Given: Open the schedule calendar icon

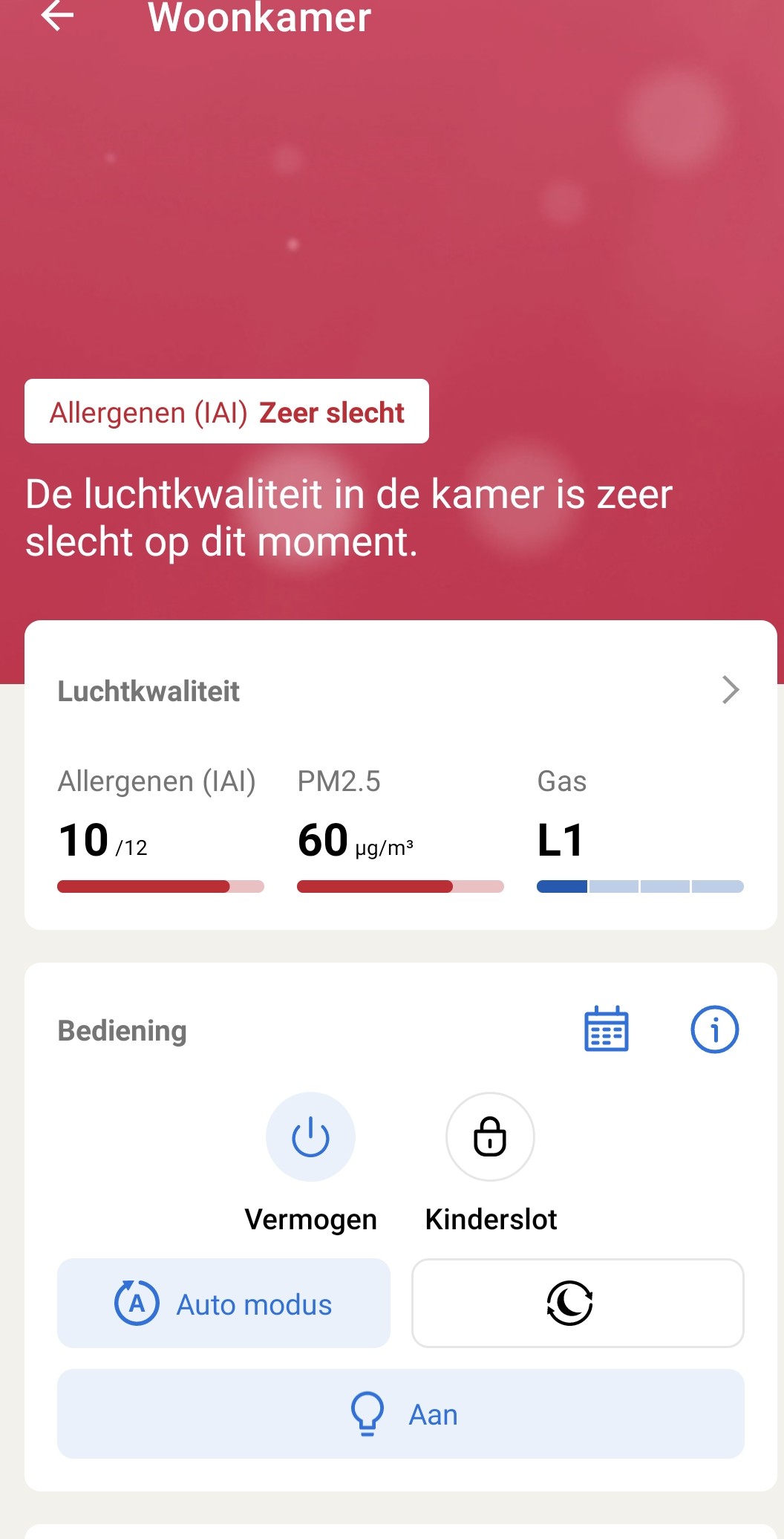Looking at the screenshot, I should [x=607, y=1029].
